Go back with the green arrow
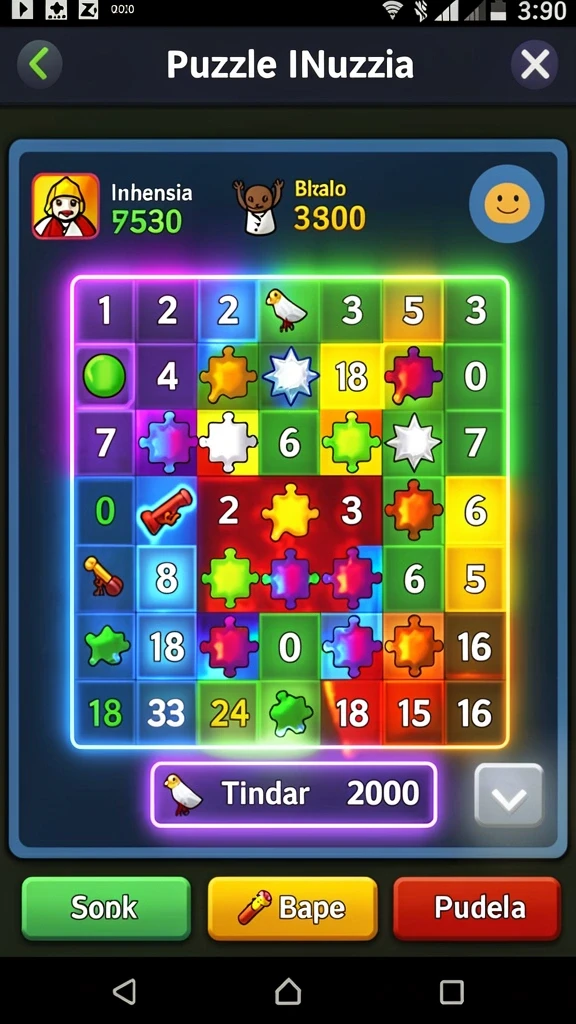Screen dimensions: 576x1024 (39, 64)
